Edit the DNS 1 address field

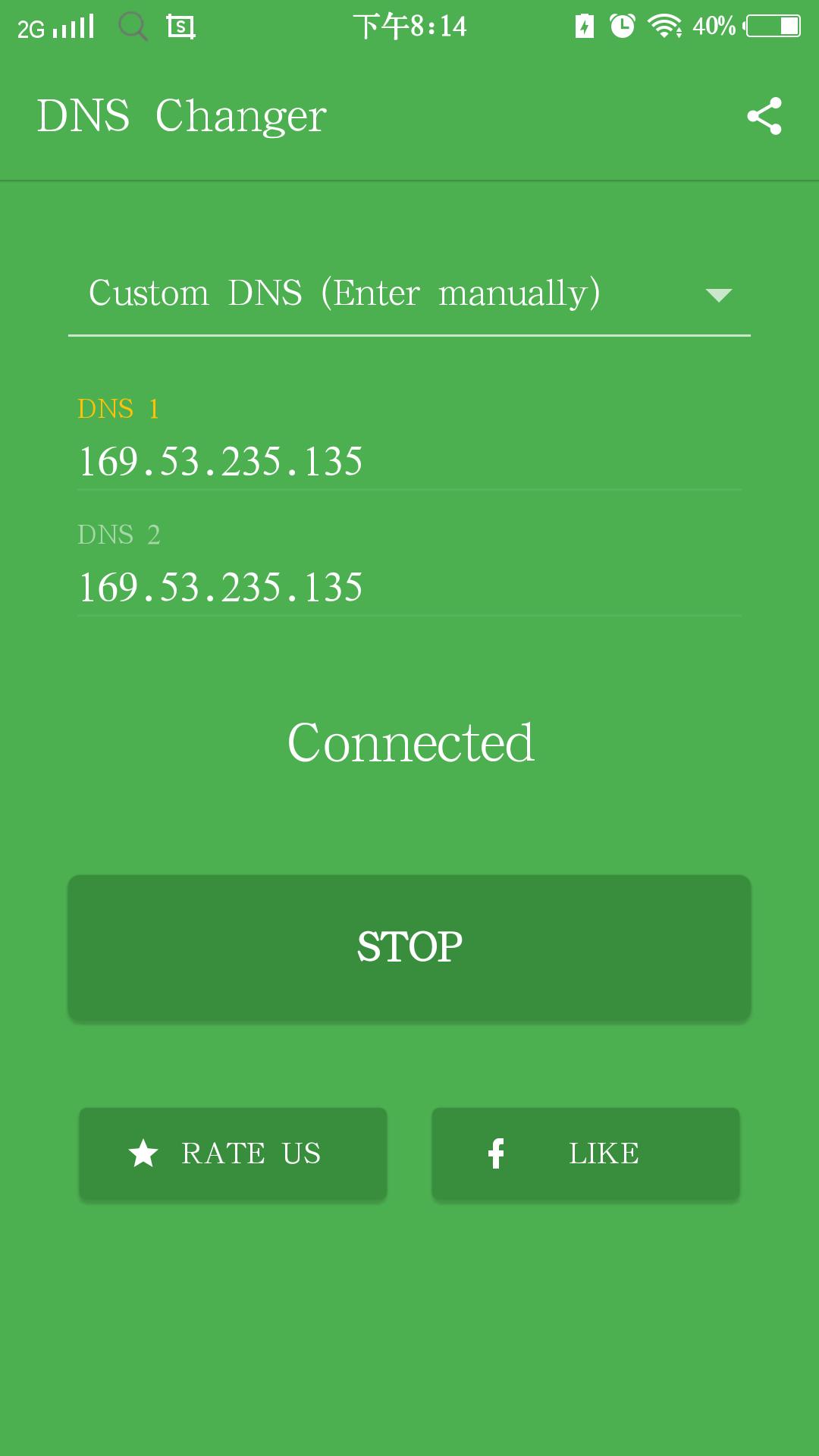click(x=409, y=461)
